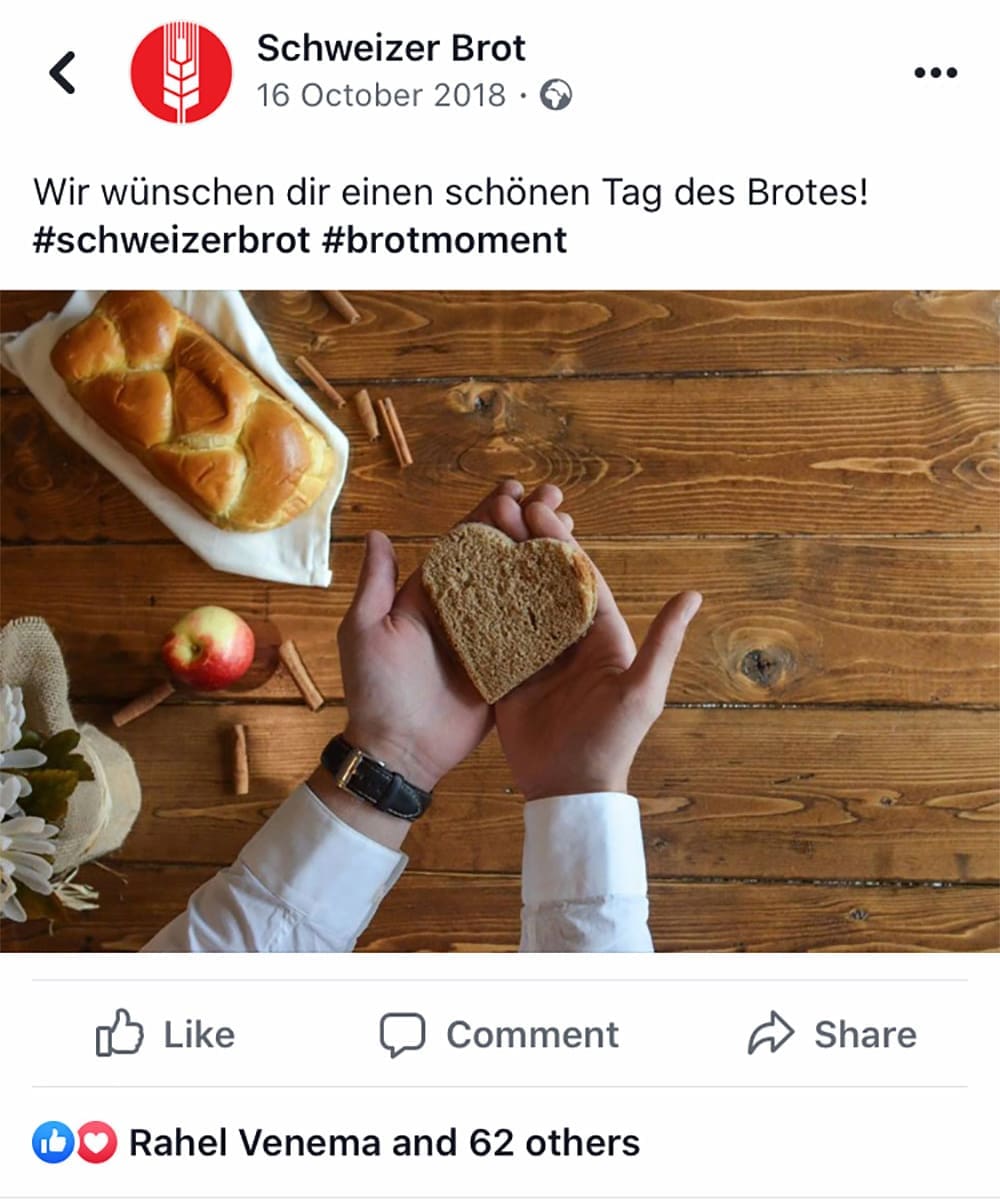Visit the Schweizer Brot page name
Viewport: 1000px width, 1203px height.
point(390,48)
